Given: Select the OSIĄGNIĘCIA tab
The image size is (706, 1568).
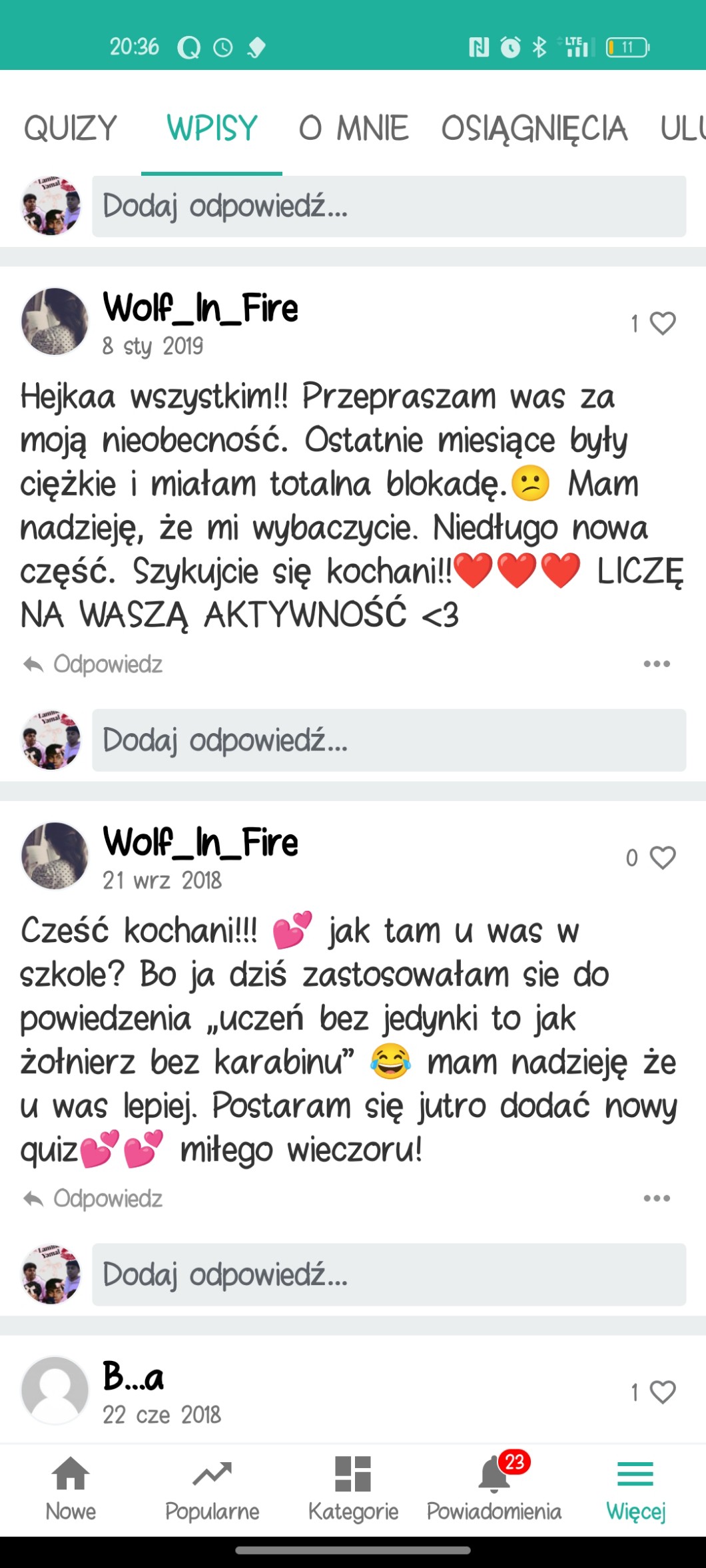Looking at the screenshot, I should point(534,129).
